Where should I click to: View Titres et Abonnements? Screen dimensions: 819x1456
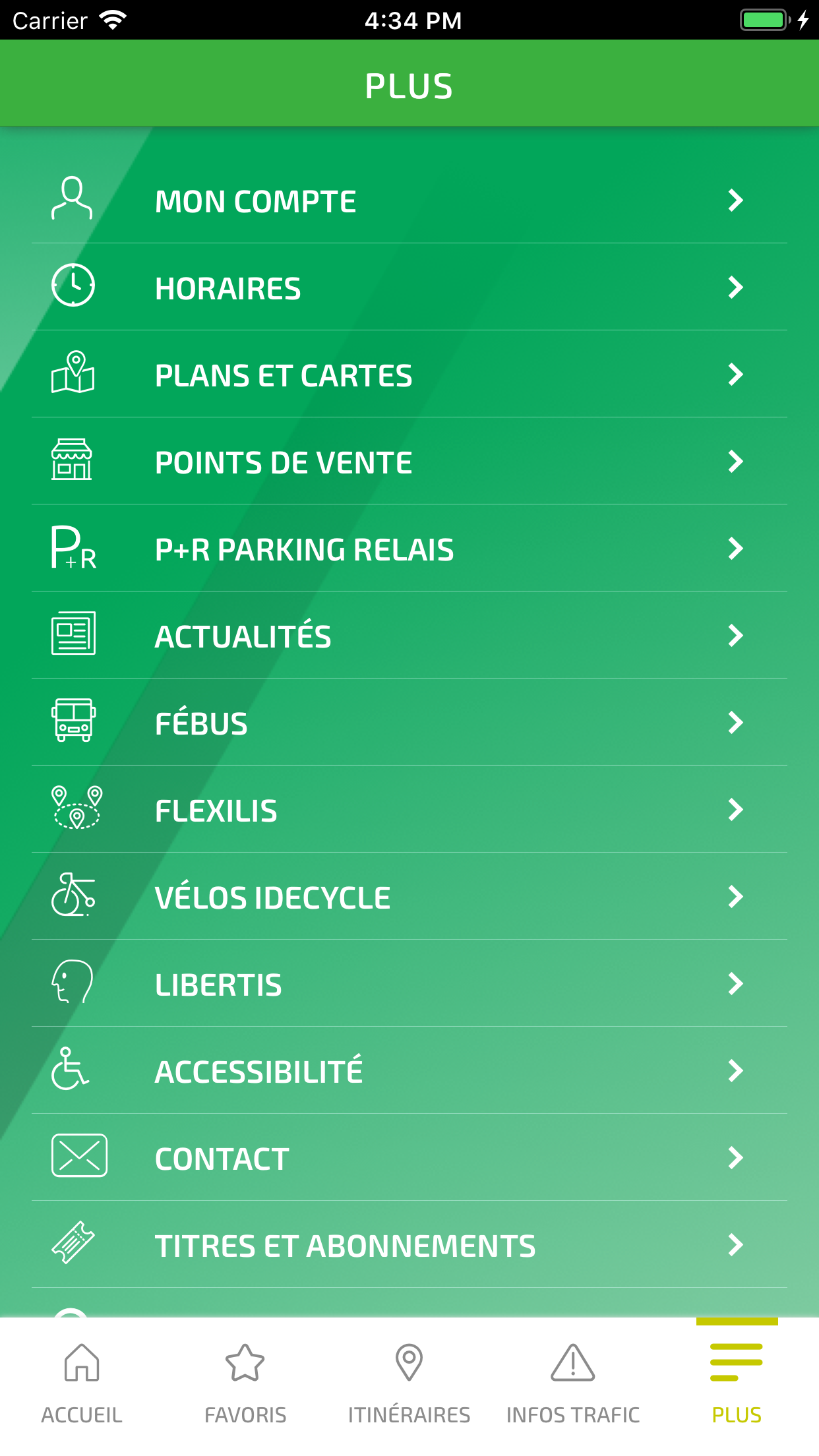[x=409, y=1245]
